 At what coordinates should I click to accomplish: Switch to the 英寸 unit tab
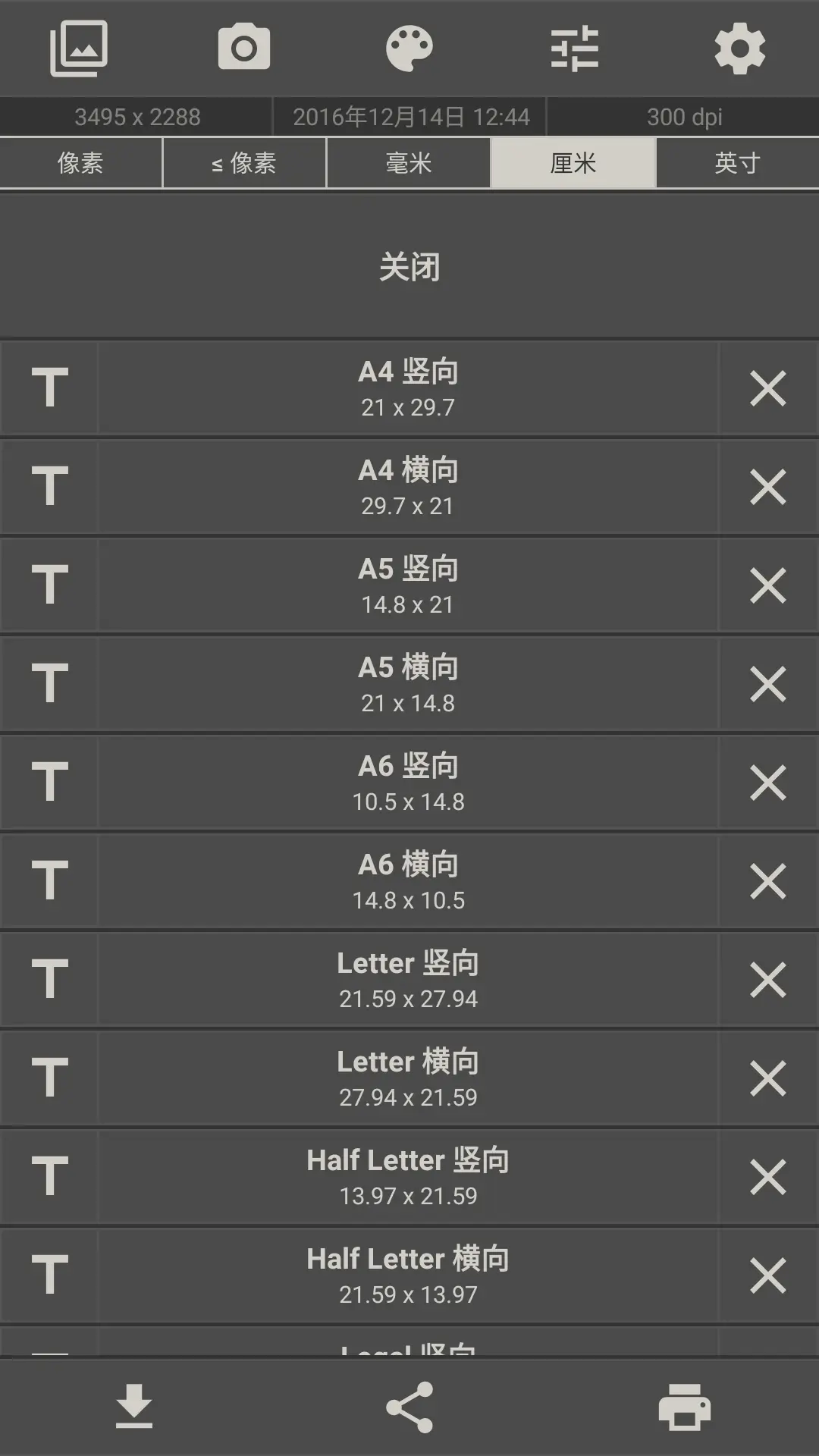point(737,163)
